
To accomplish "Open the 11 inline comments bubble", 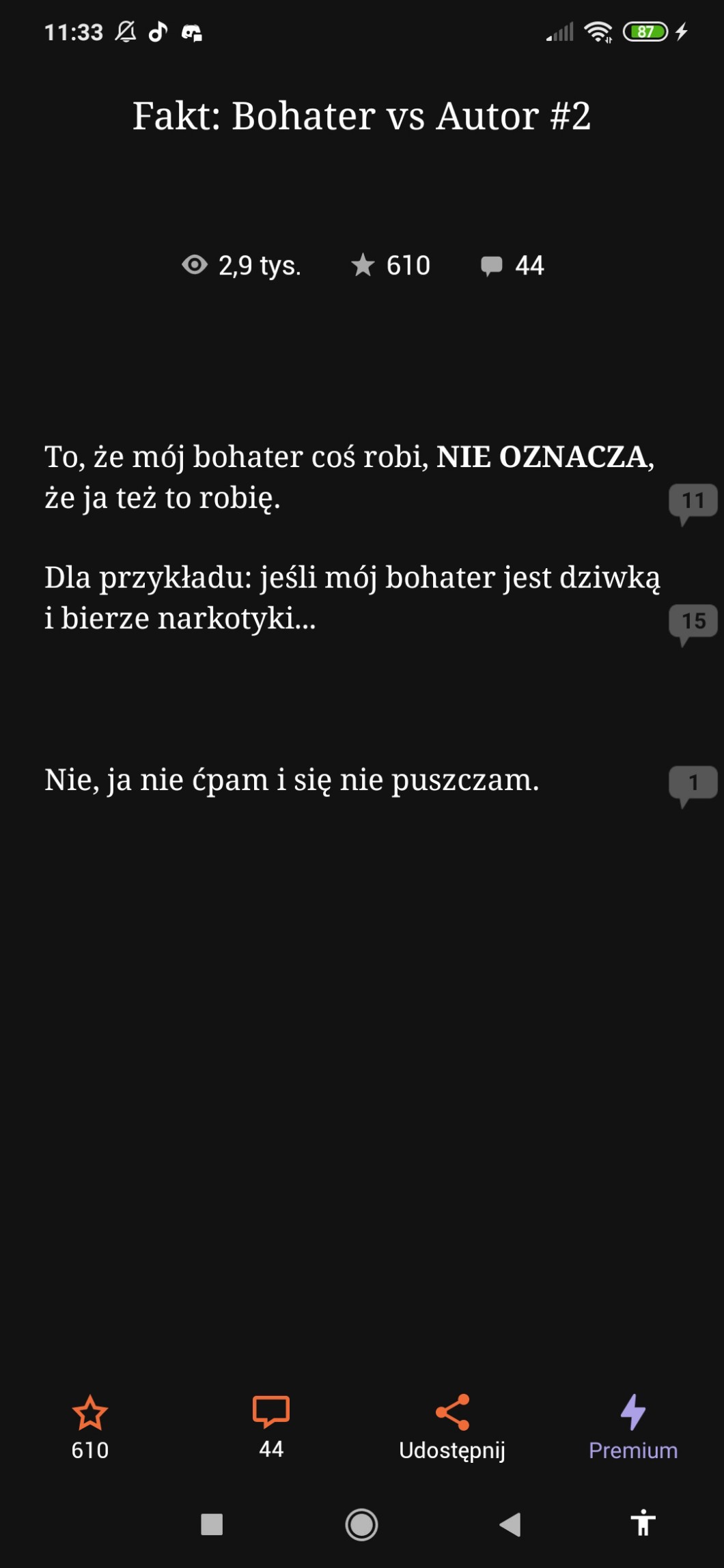I will (x=693, y=504).
